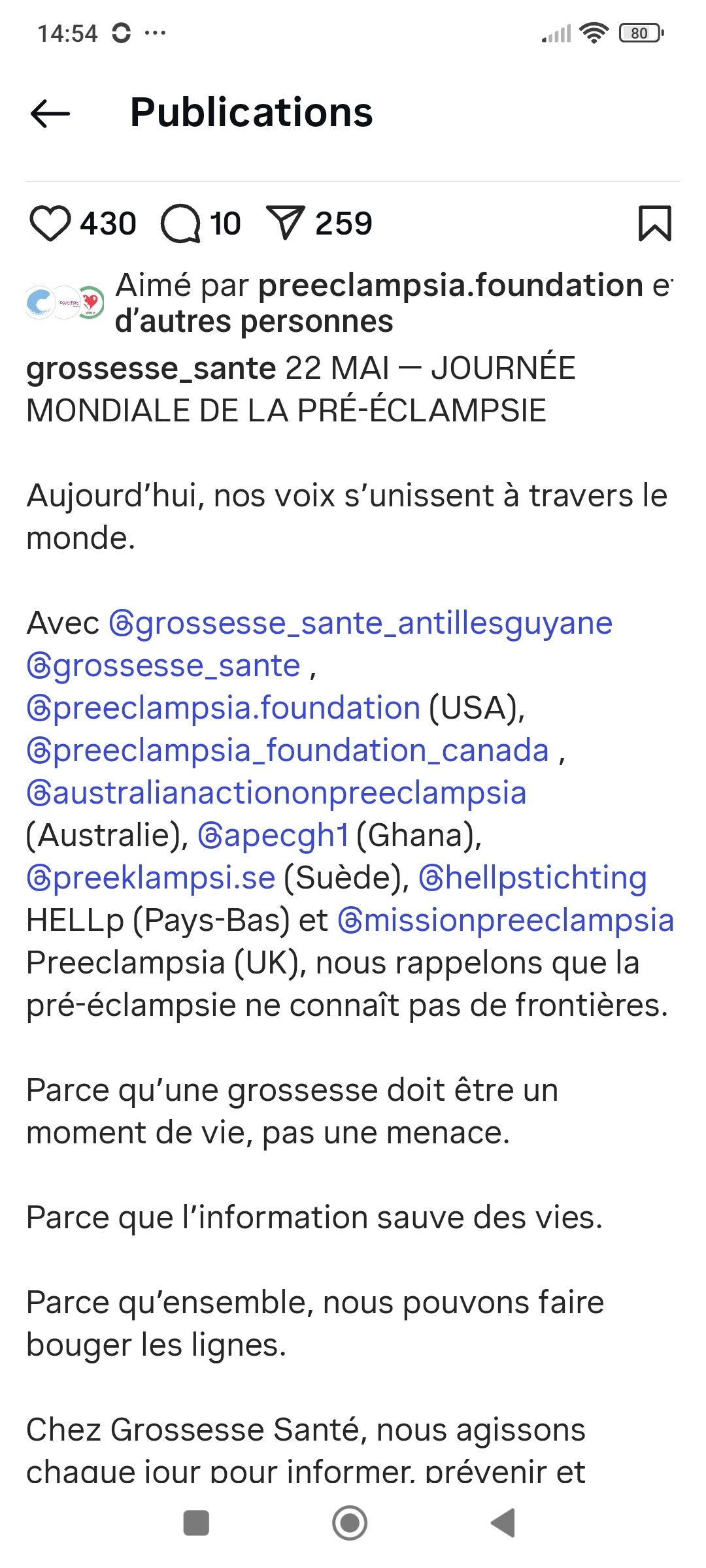View the bold preeclampsia.foundation liker name

pos(450,286)
